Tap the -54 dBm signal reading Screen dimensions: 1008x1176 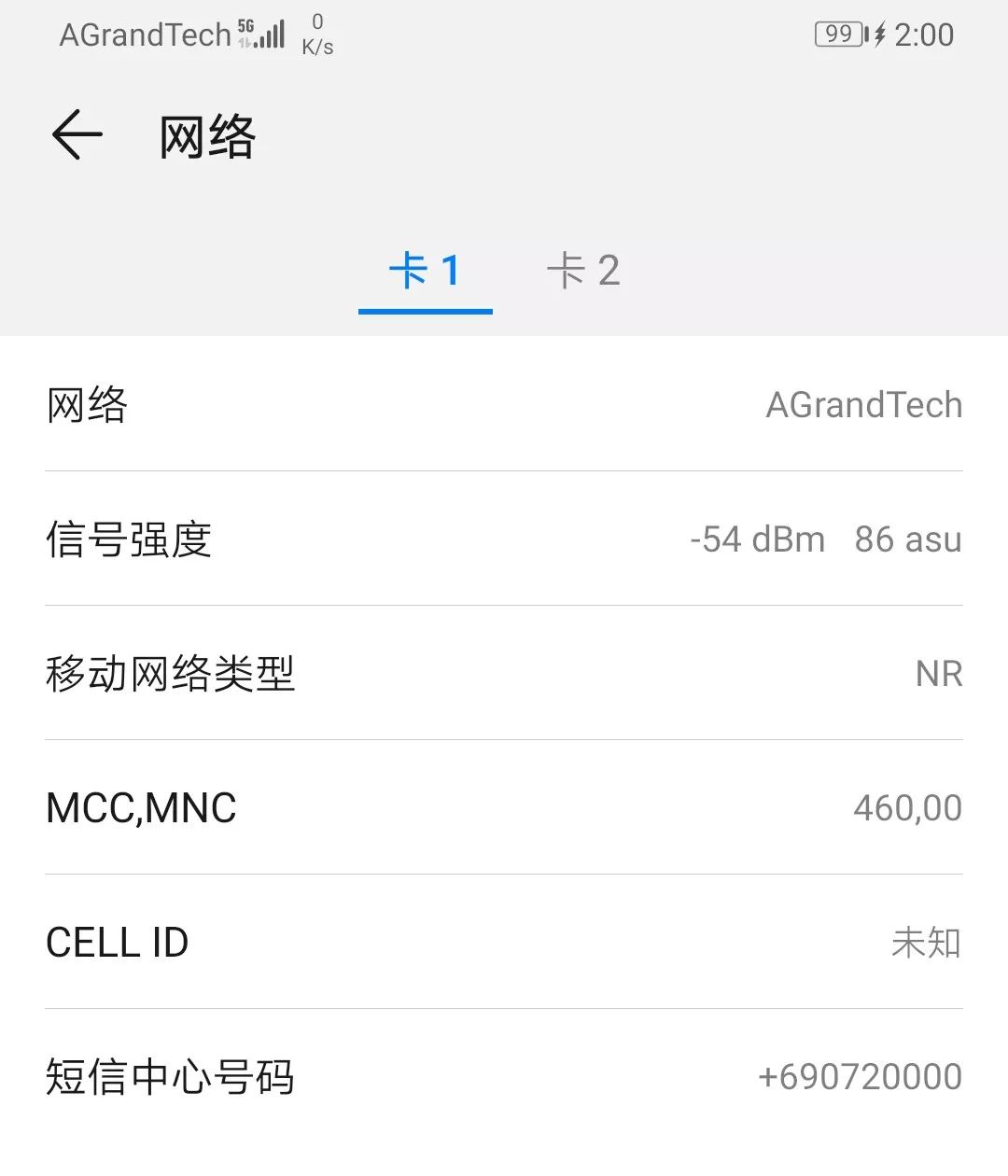[754, 539]
